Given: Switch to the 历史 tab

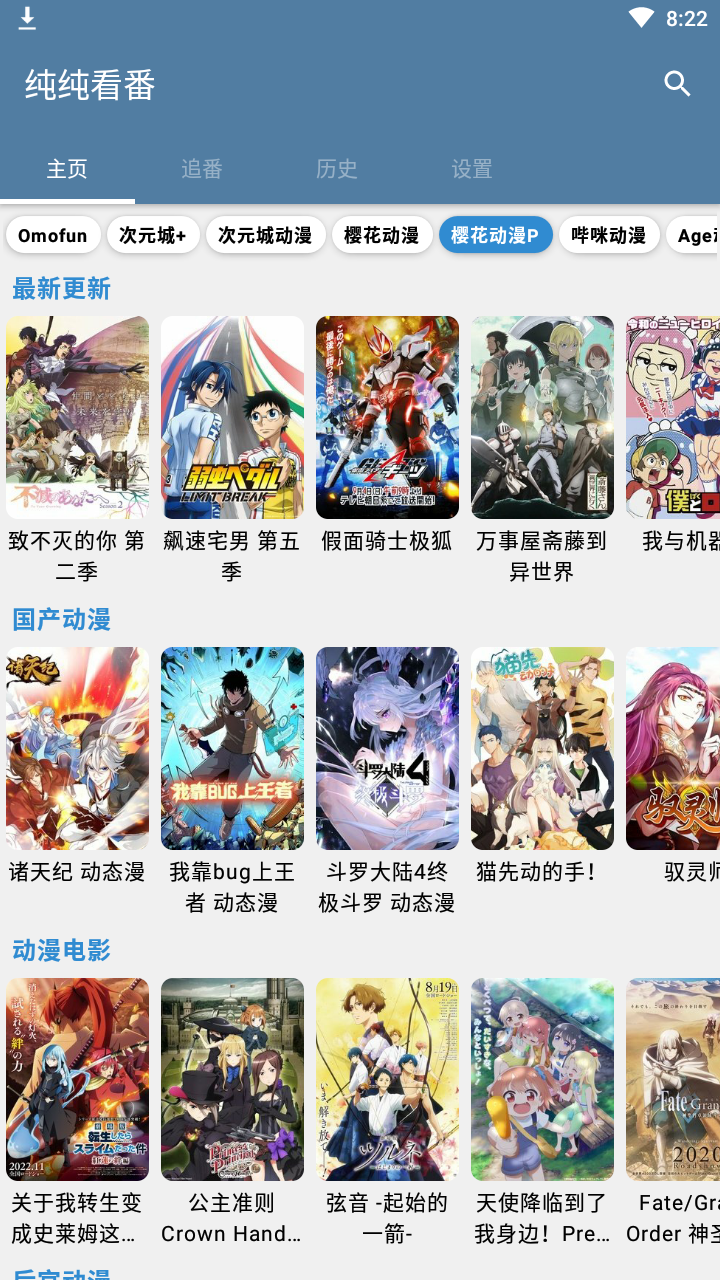Looking at the screenshot, I should click(x=336, y=169).
